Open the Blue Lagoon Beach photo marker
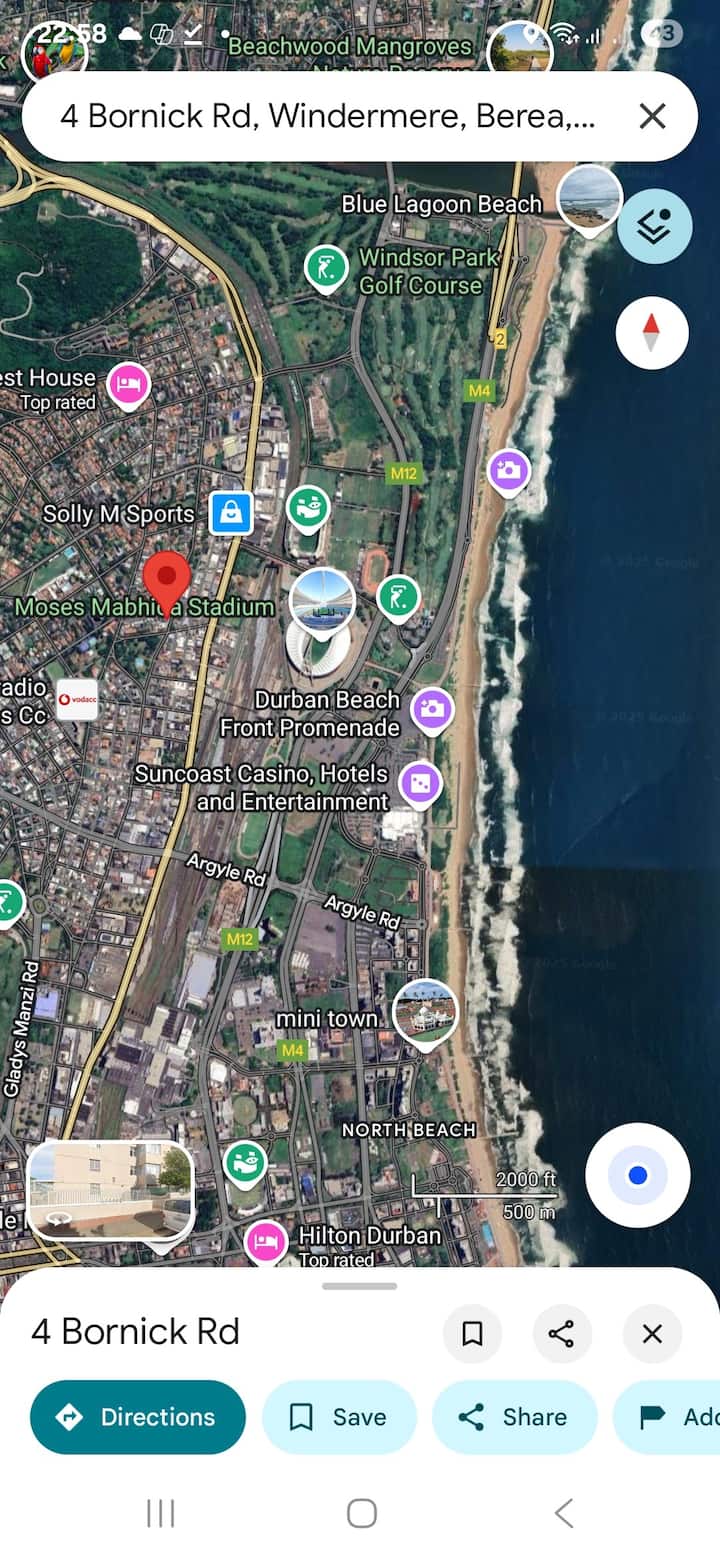Image resolution: width=720 pixels, height=1560 pixels. click(x=589, y=197)
